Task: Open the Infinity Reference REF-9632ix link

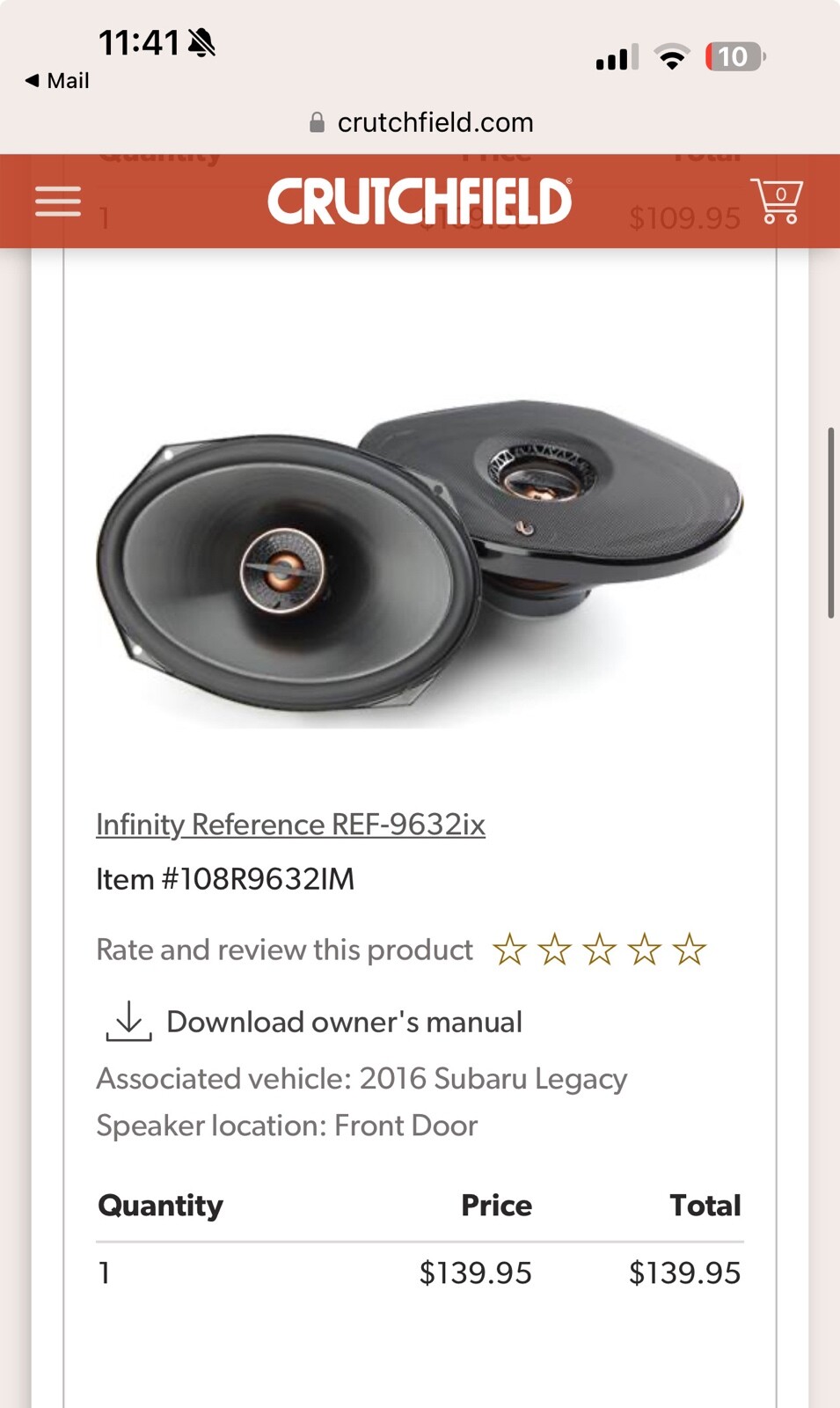Action: (290, 825)
